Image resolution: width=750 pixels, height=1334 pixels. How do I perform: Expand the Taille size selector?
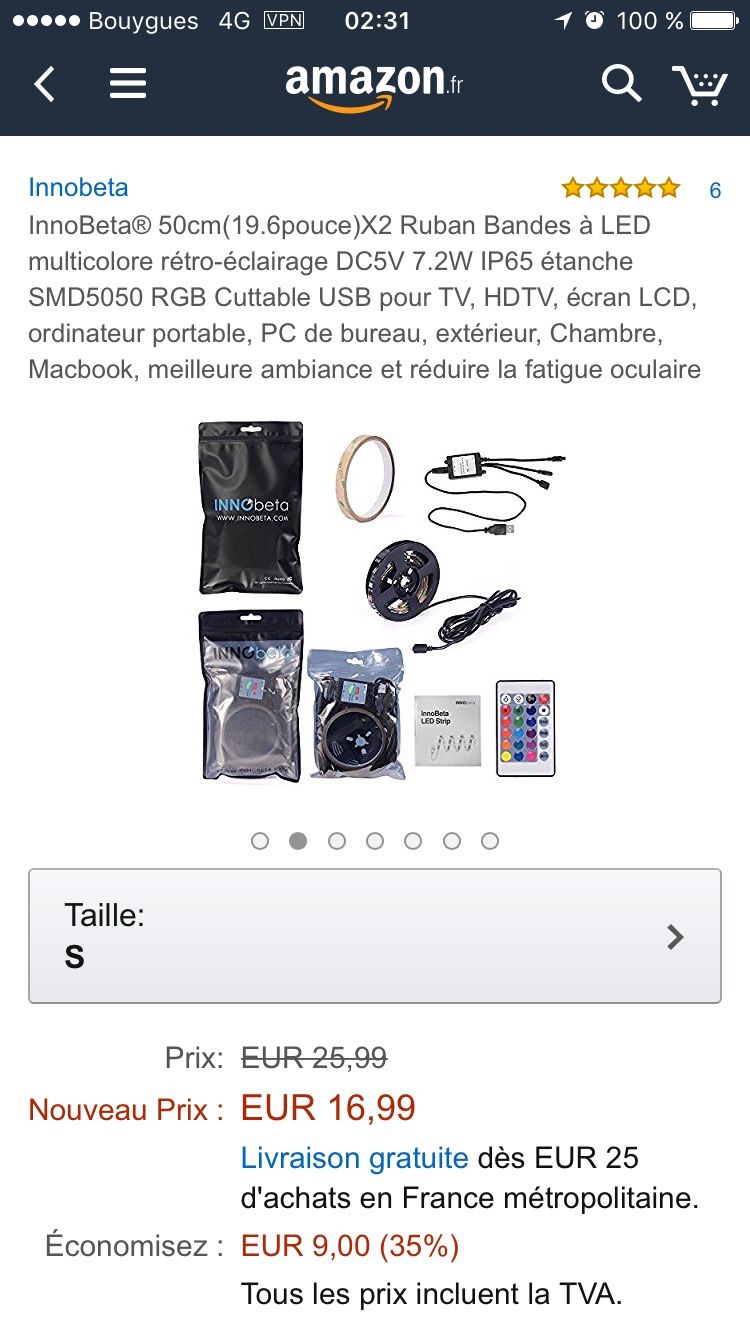tap(375, 936)
